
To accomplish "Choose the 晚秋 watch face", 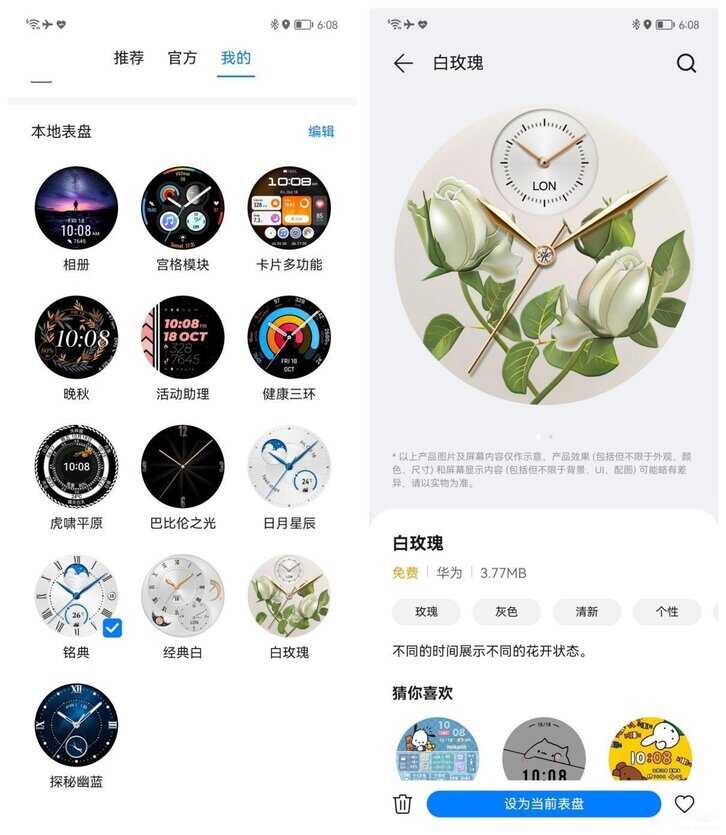I will coord(76,337).
